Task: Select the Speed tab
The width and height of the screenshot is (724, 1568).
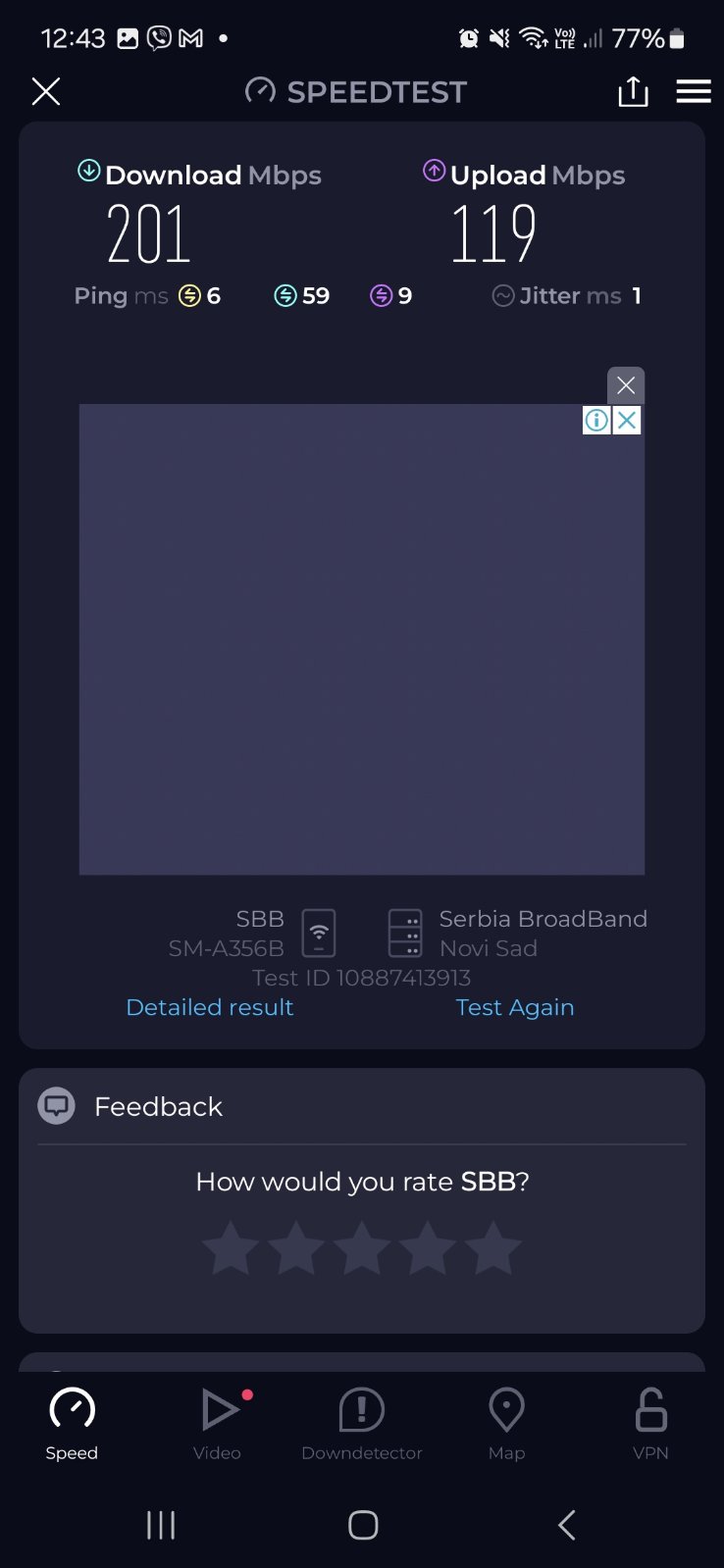Action: [x=72, y=1423]
